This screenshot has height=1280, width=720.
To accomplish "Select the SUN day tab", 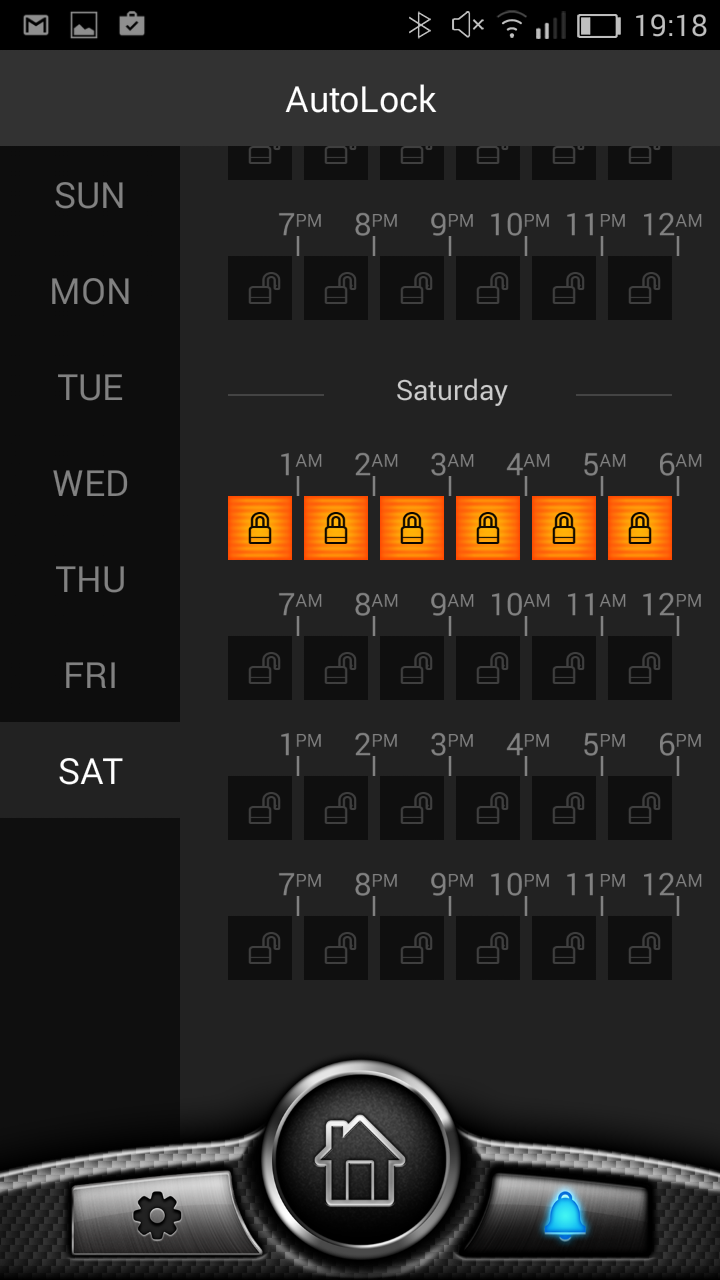I will 90,196.
